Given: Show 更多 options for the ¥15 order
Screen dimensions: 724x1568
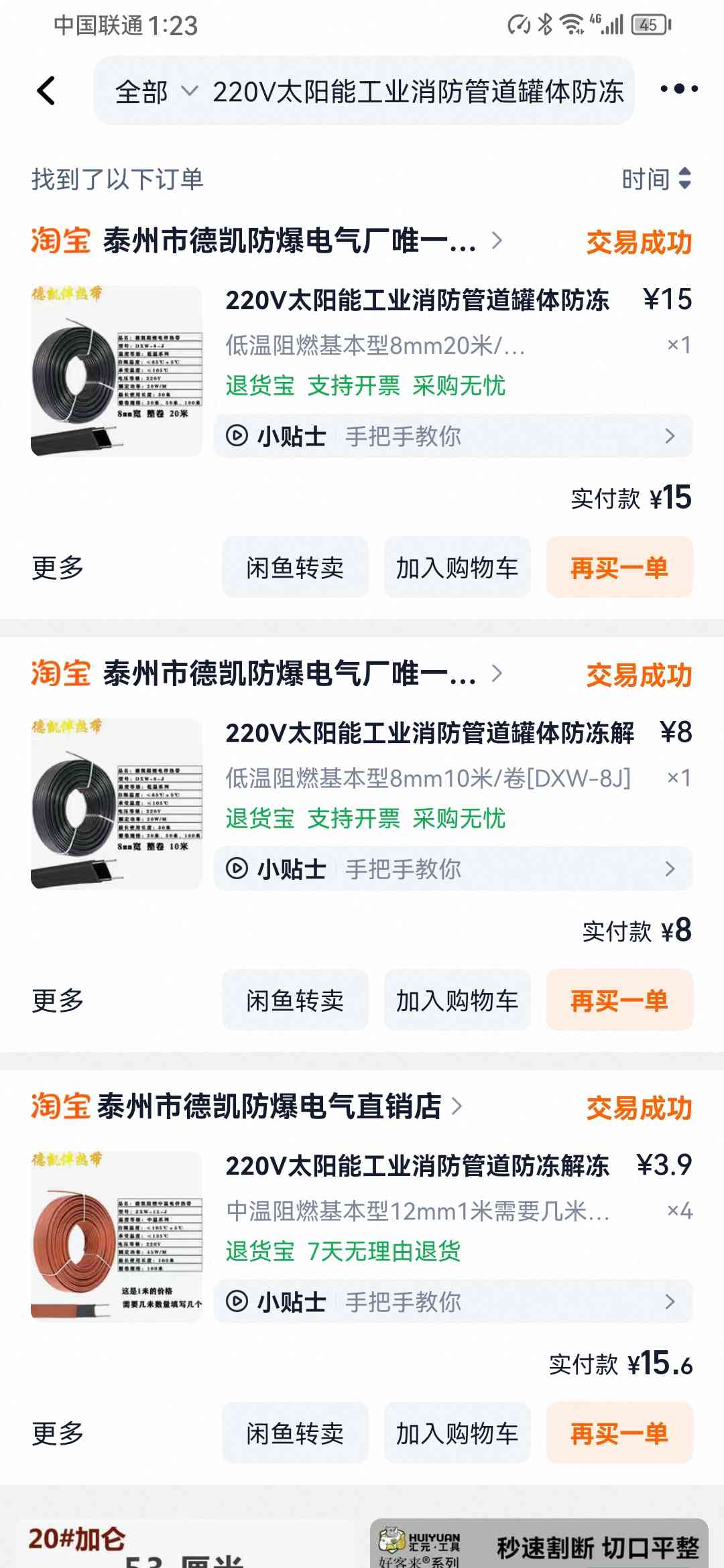Looking at the screenshot, I should (58, 568).
